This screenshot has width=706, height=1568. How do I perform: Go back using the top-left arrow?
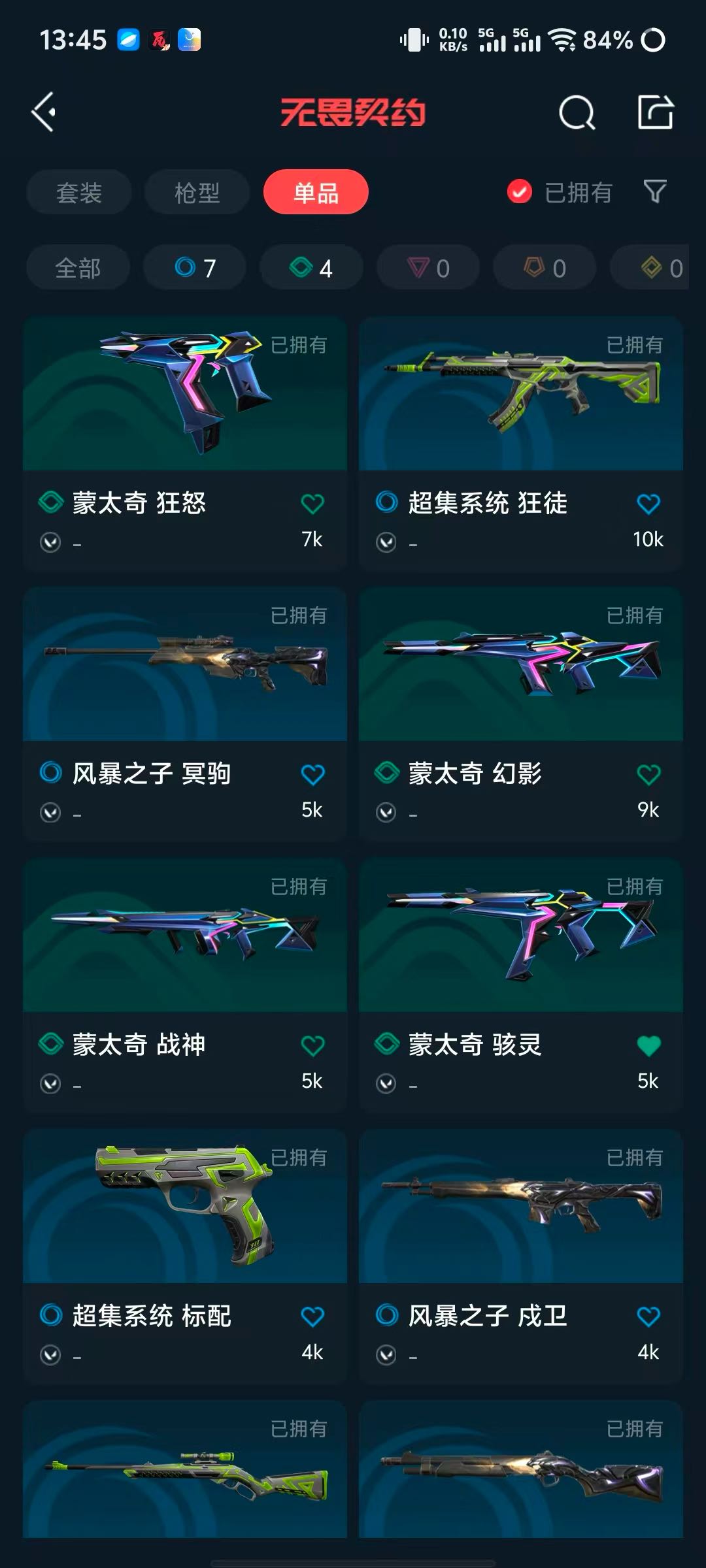pyautogui.click(x=44, y=112)
